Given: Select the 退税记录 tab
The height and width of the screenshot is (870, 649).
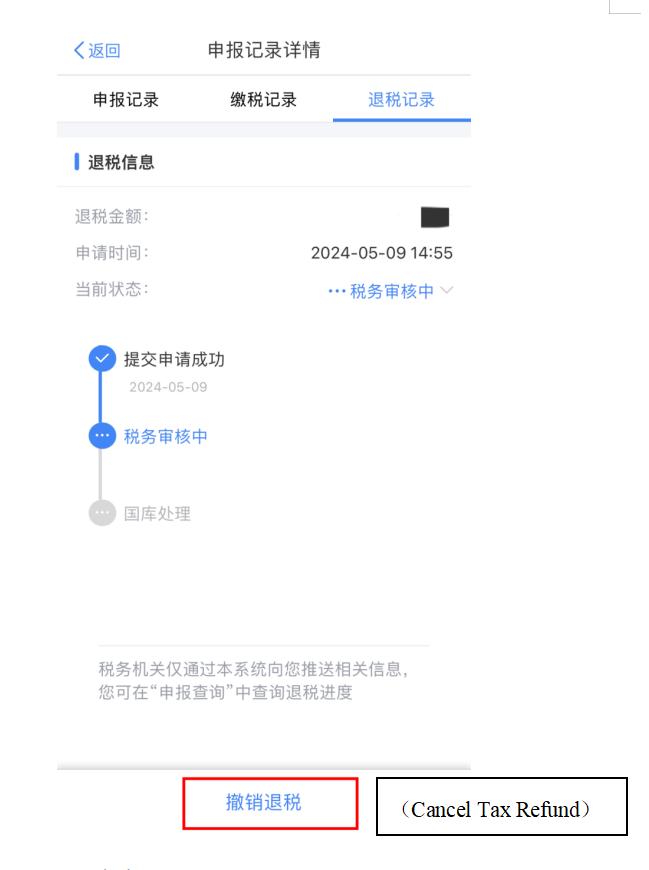Looking at the screenshot, I should 401,100.
